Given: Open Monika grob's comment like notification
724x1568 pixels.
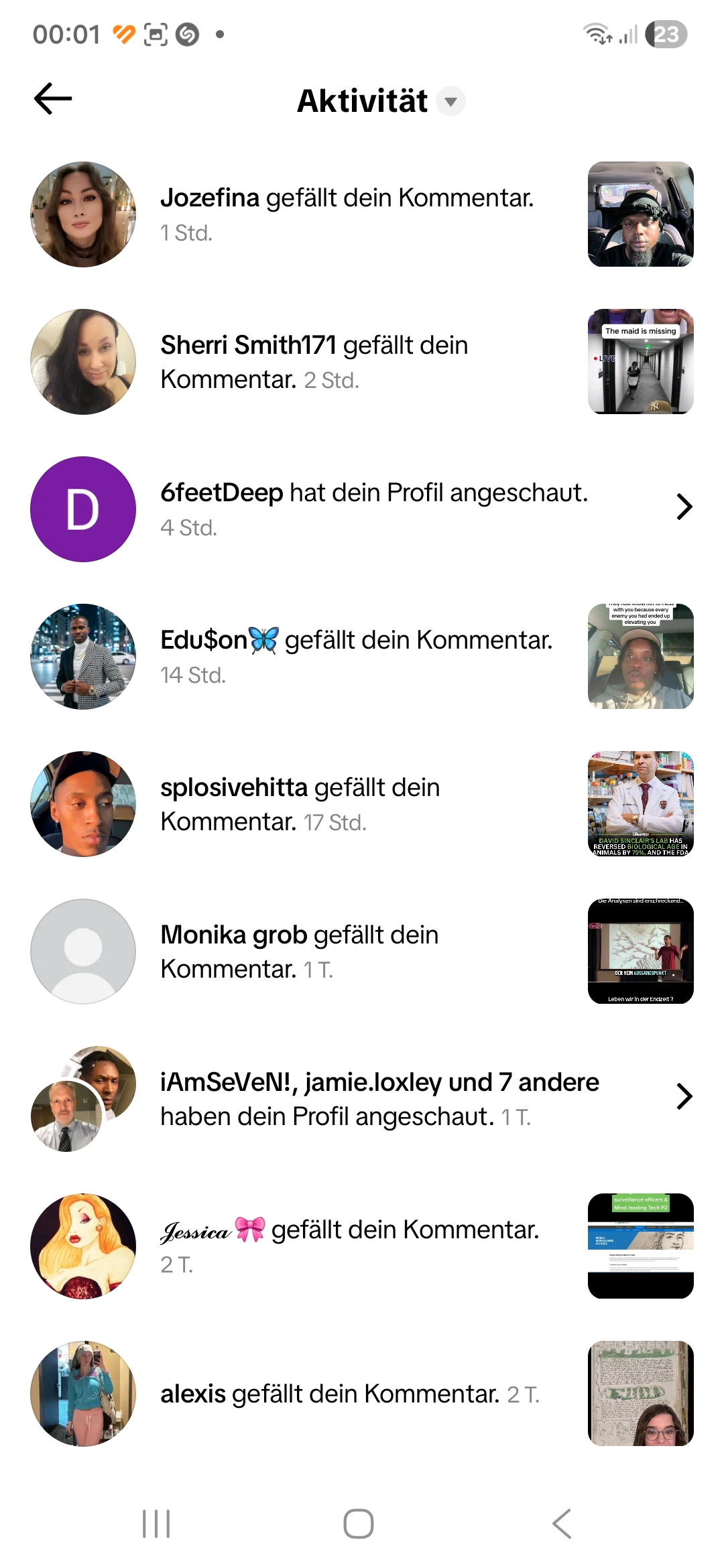Looking at the screenshot, I should click(300, 951).
